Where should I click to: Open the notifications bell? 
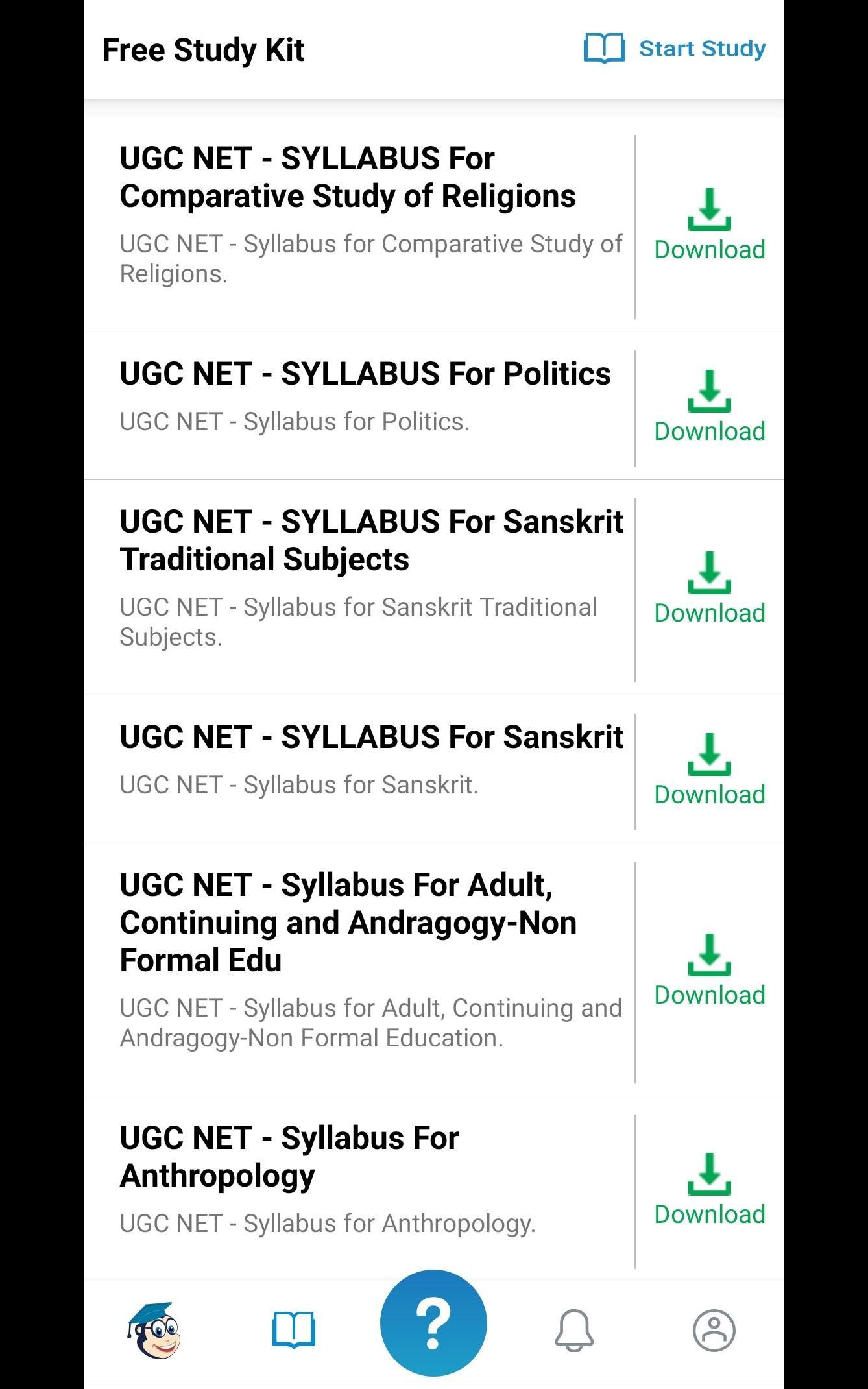(x=573, y=1330)
